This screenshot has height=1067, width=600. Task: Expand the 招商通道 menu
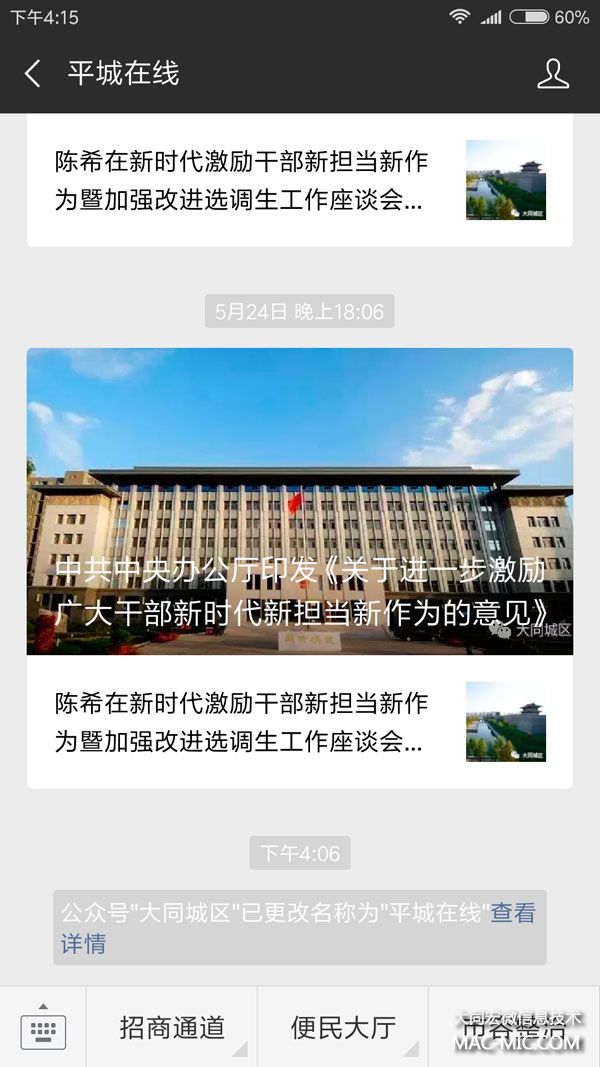click(x=172, y=1027)
